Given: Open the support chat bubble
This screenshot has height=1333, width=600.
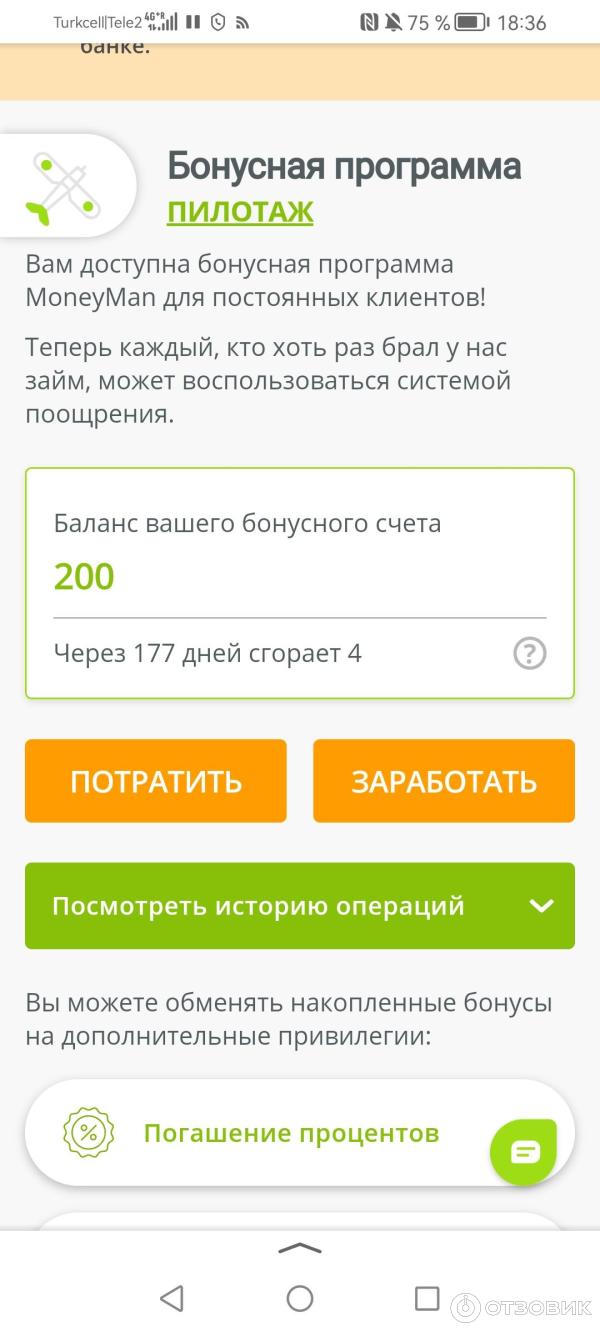Looking at the screenshot, I should pyautogui.click(x=525, y=1152).
